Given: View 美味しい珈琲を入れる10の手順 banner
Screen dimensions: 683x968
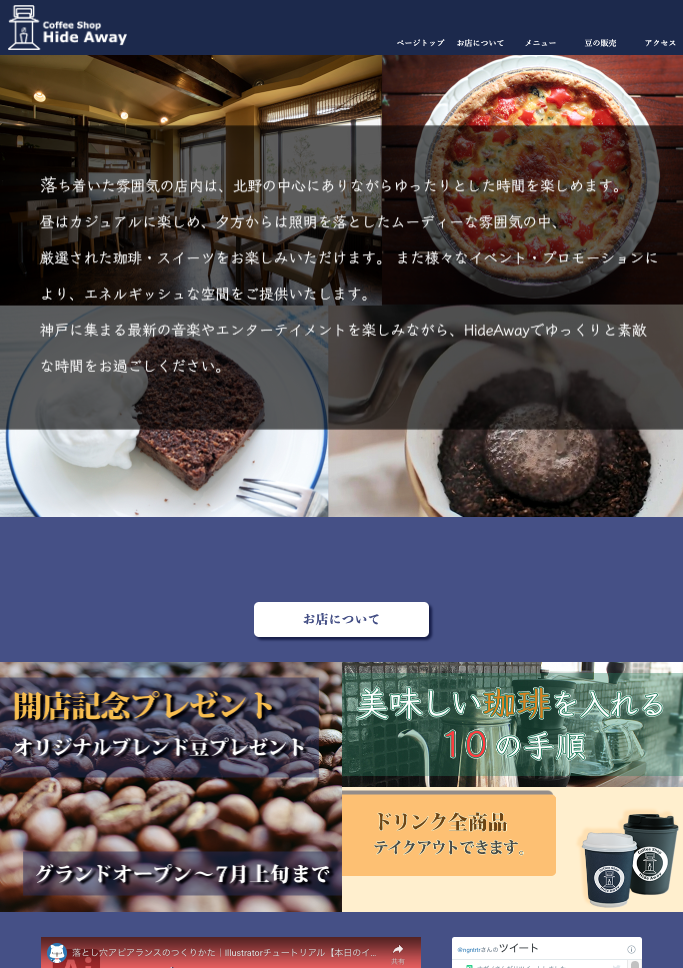Looking at the screenshot, I should pos(512,724).
